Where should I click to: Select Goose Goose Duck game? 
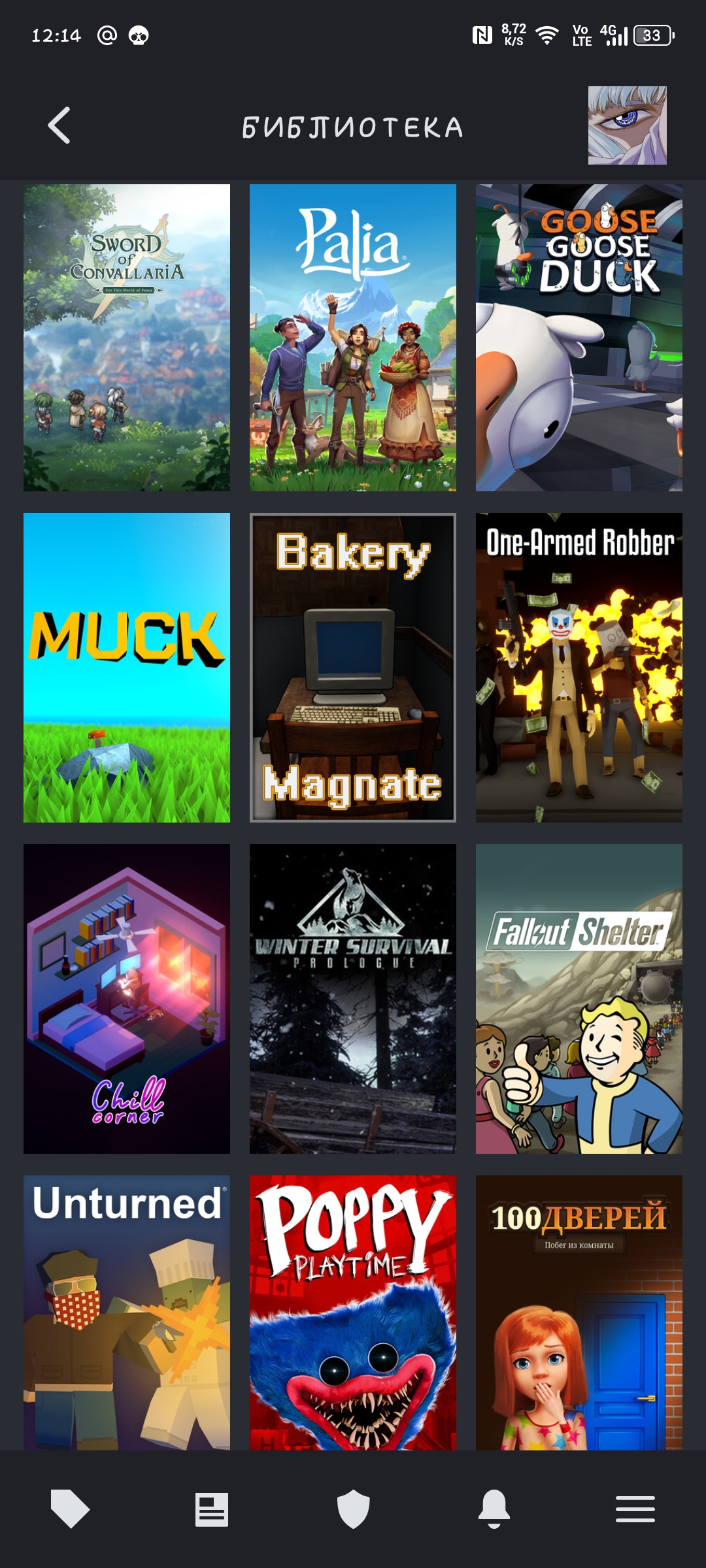coord(579,338)
